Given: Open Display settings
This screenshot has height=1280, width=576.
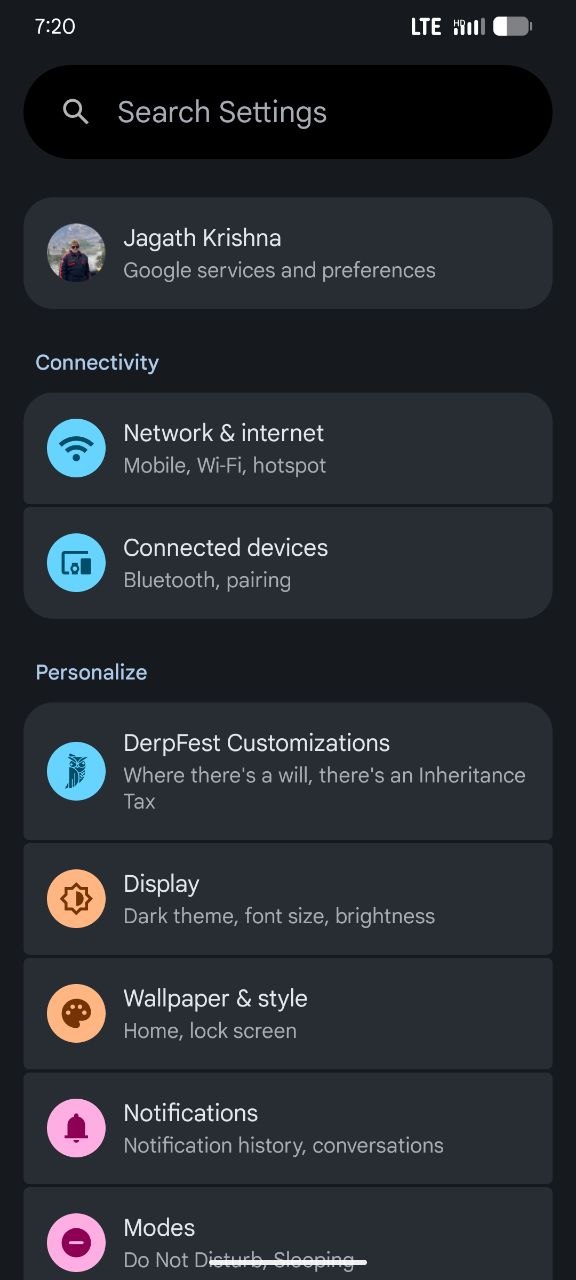Looking at the screenshot, I should pyautogui.click(x=288, y=899).
